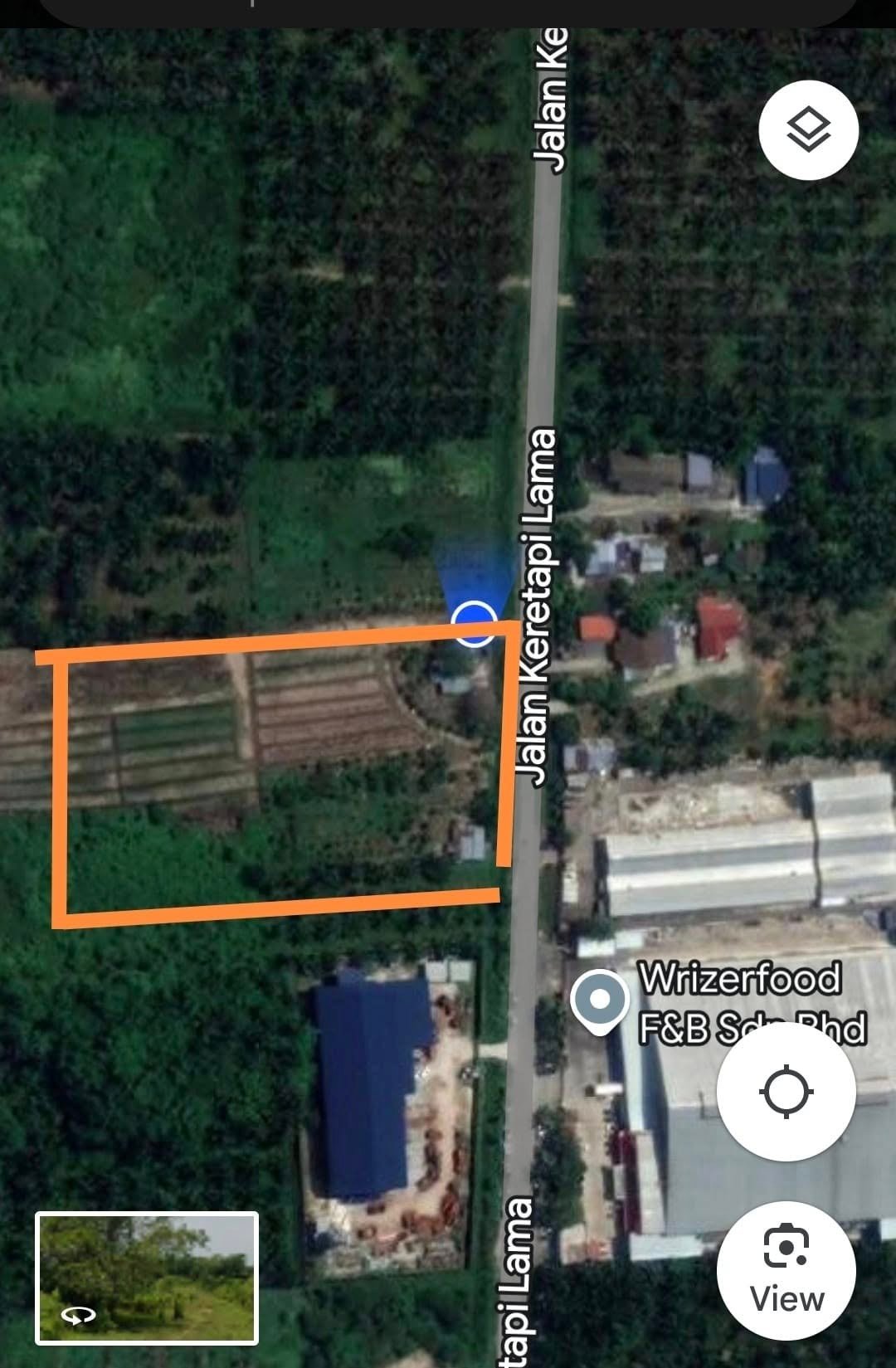Viewport: 896px width, 1368px height.
Task: Select the Wrizerfood F&B Sdn Bhd pin
Action: tap(600, 1000)
